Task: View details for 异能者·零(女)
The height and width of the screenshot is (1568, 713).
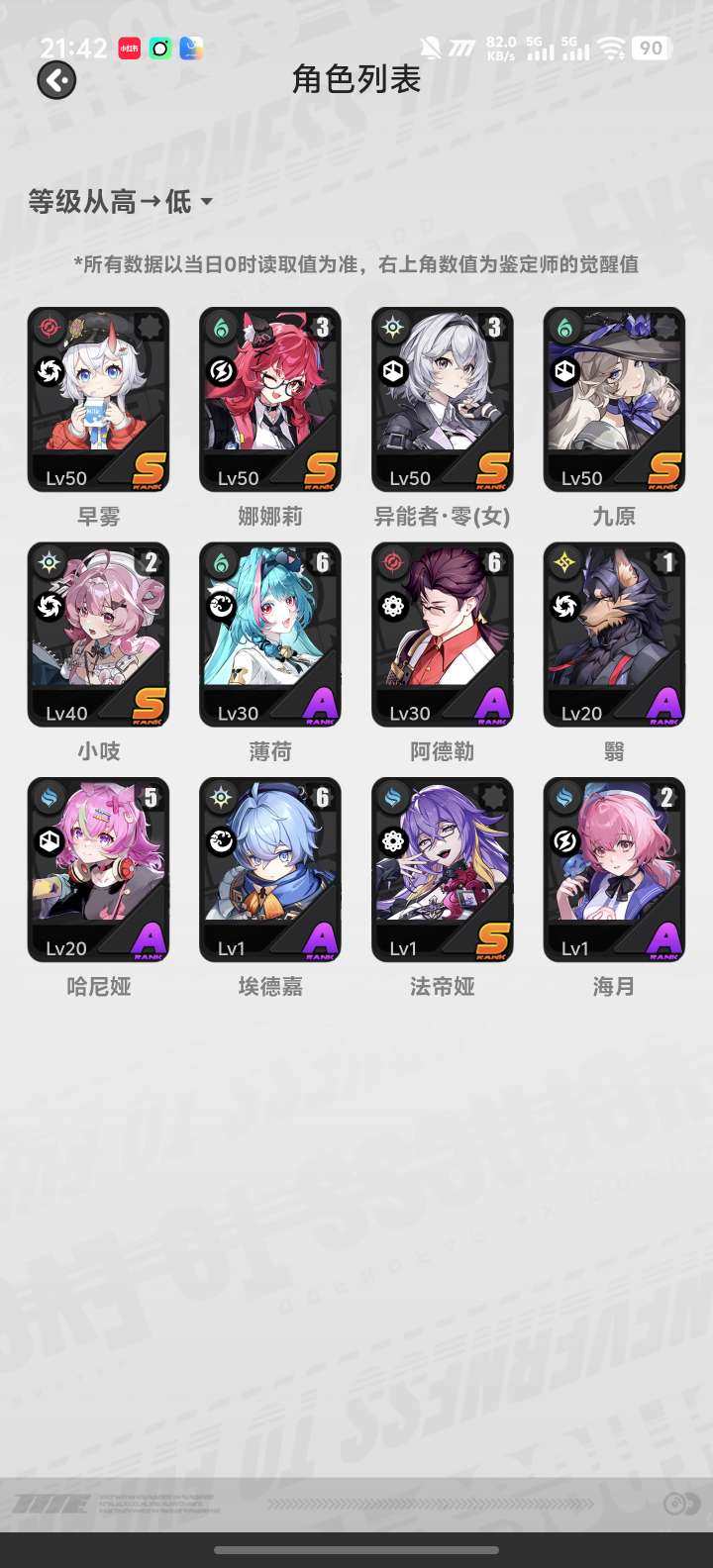Action: click(442, 399)
